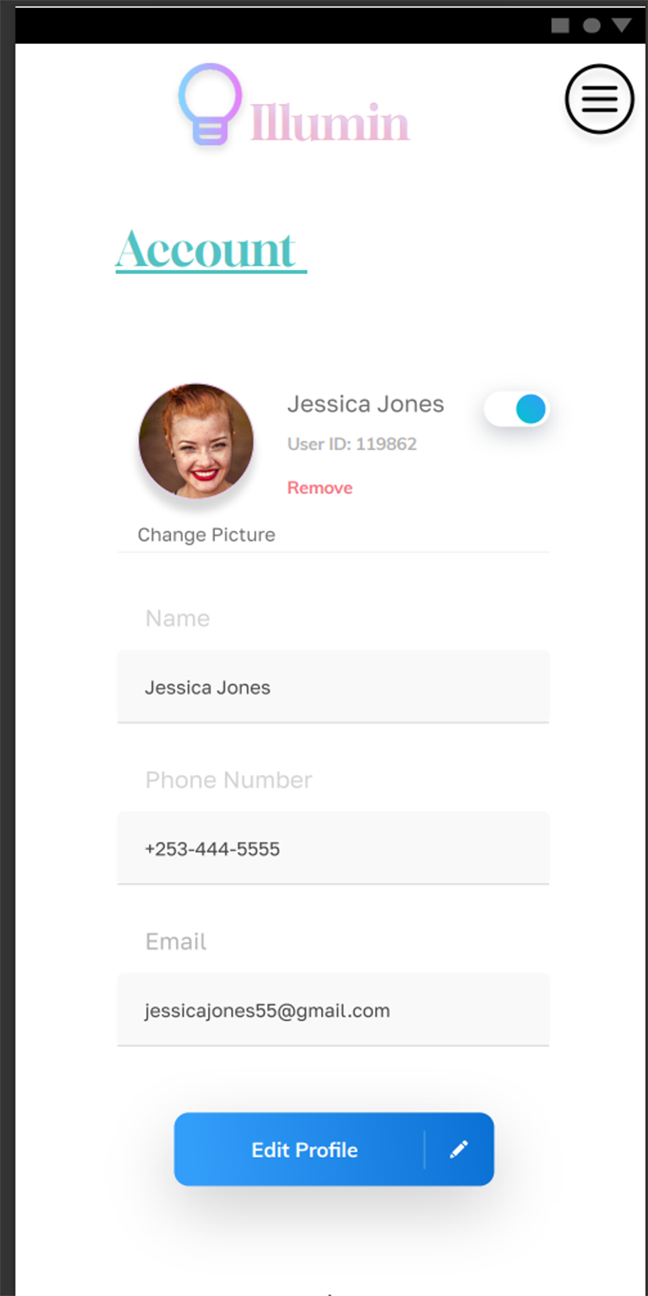Toggle the switch beside Jessica Jones

pyautogui.click(x=517, y=409)
